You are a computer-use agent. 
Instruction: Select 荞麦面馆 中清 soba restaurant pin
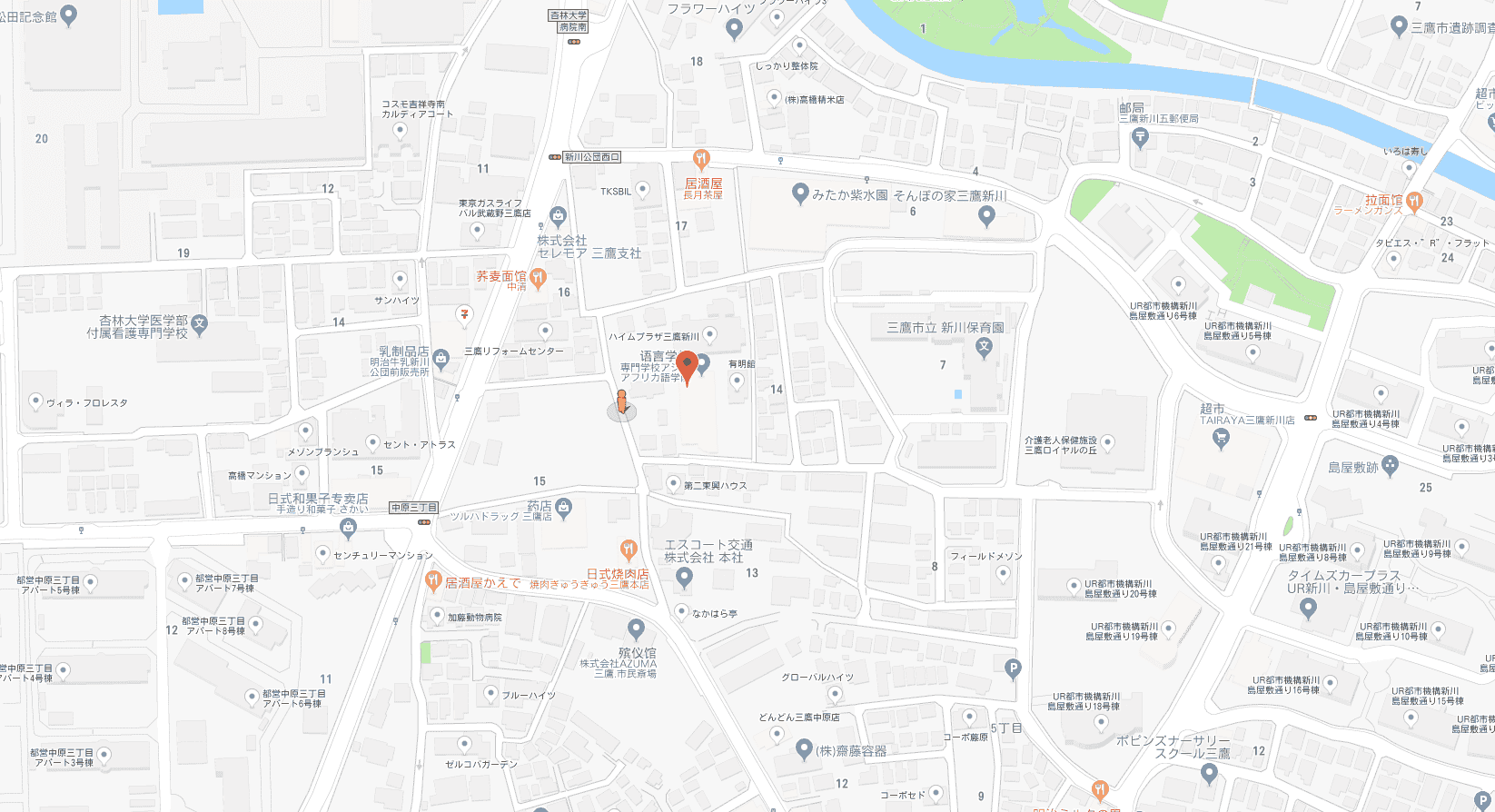coord(539,277)
